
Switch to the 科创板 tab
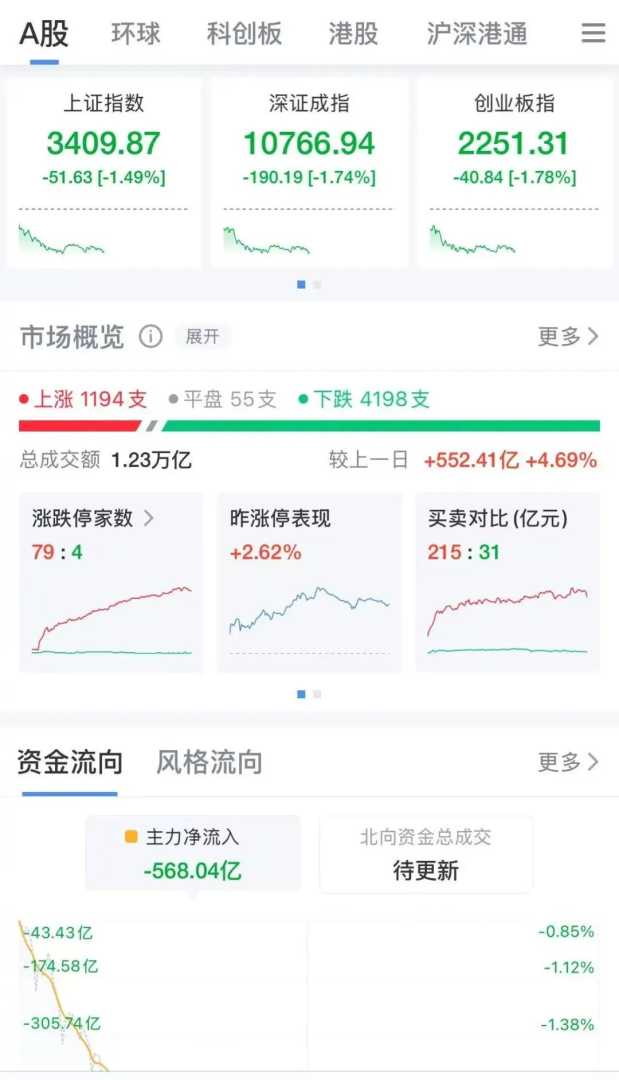pos(244,34)
